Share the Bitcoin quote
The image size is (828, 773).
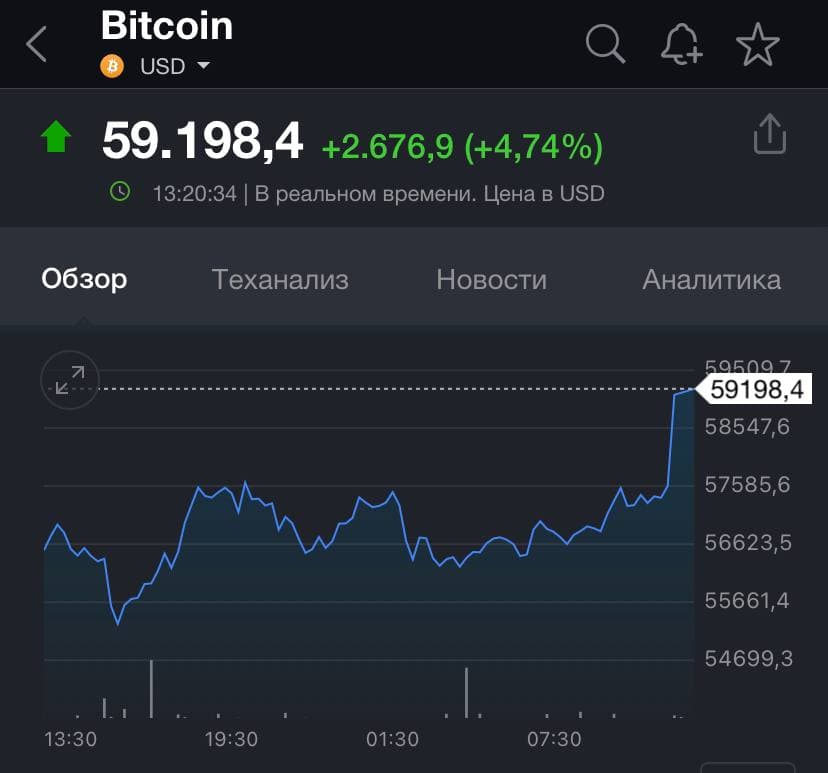coord(769,134)
